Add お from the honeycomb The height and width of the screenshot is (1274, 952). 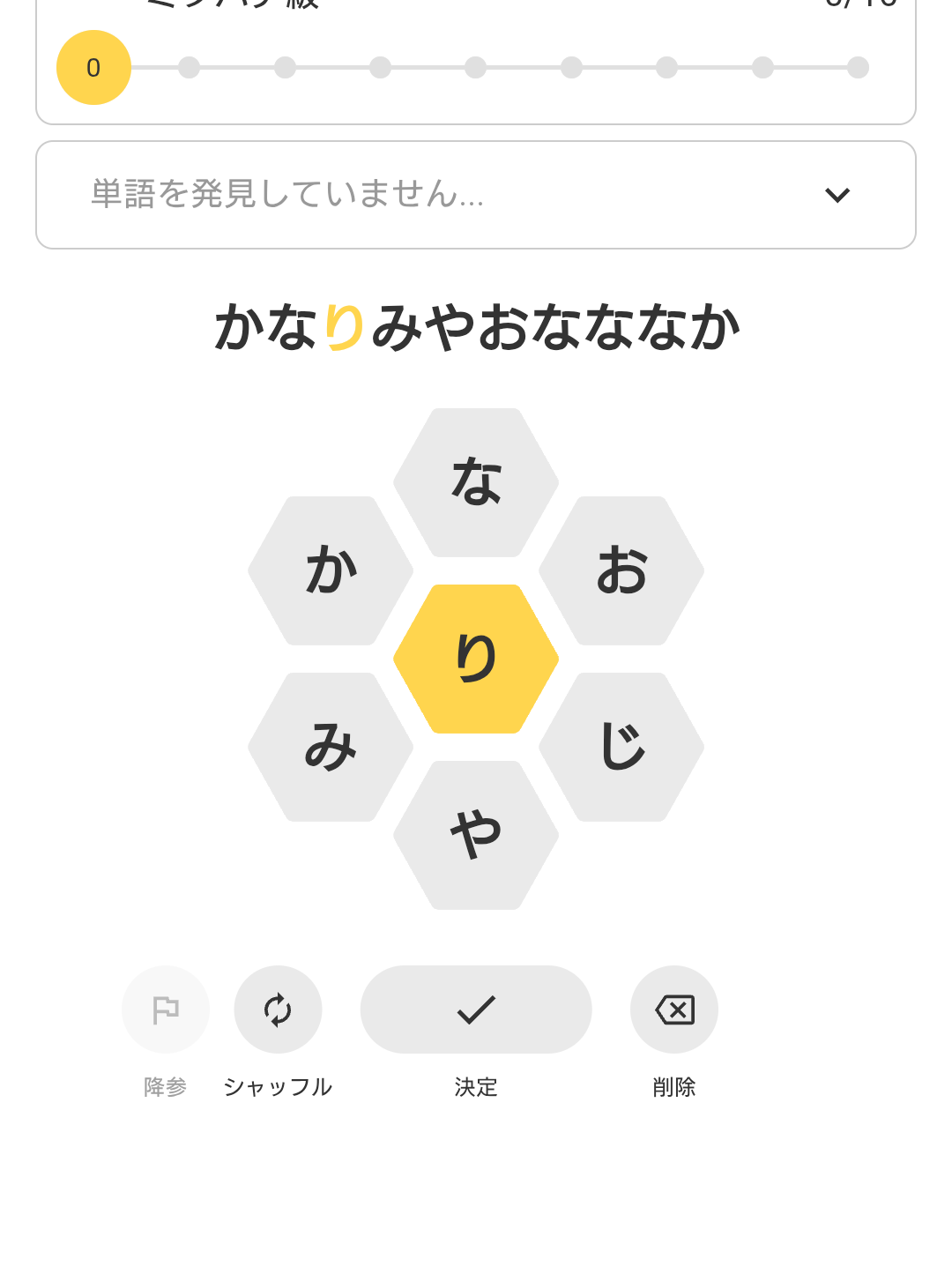[621, 570]
